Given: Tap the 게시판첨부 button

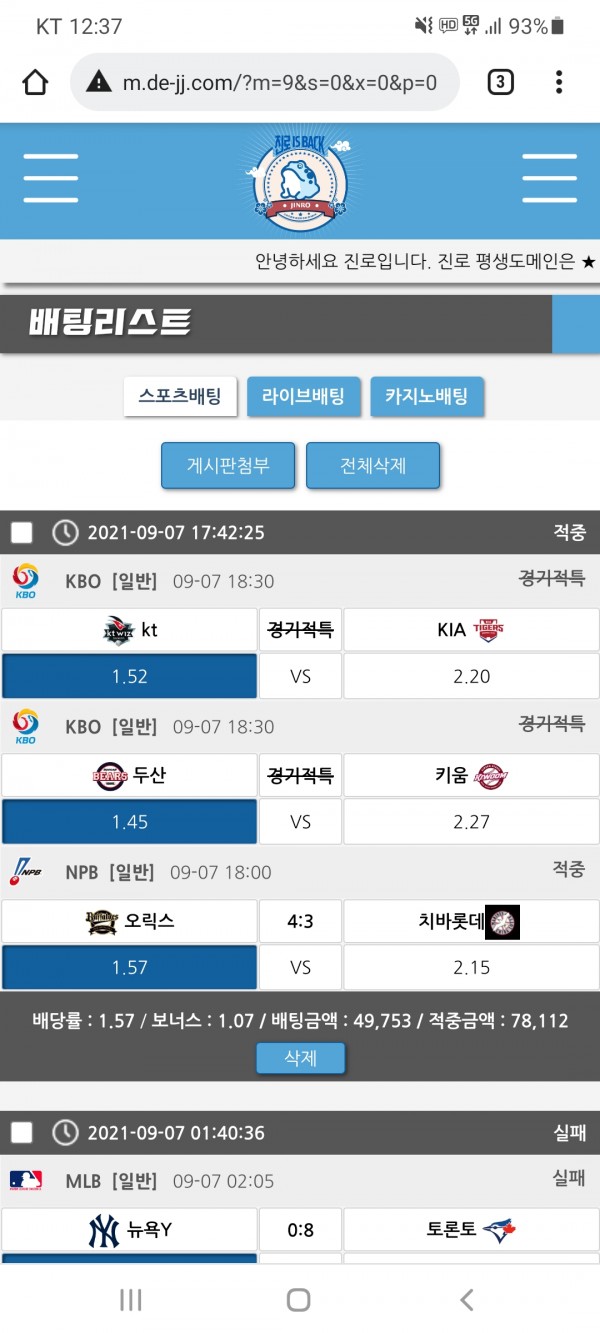Looking at the screenshot, I should (228, 465).
